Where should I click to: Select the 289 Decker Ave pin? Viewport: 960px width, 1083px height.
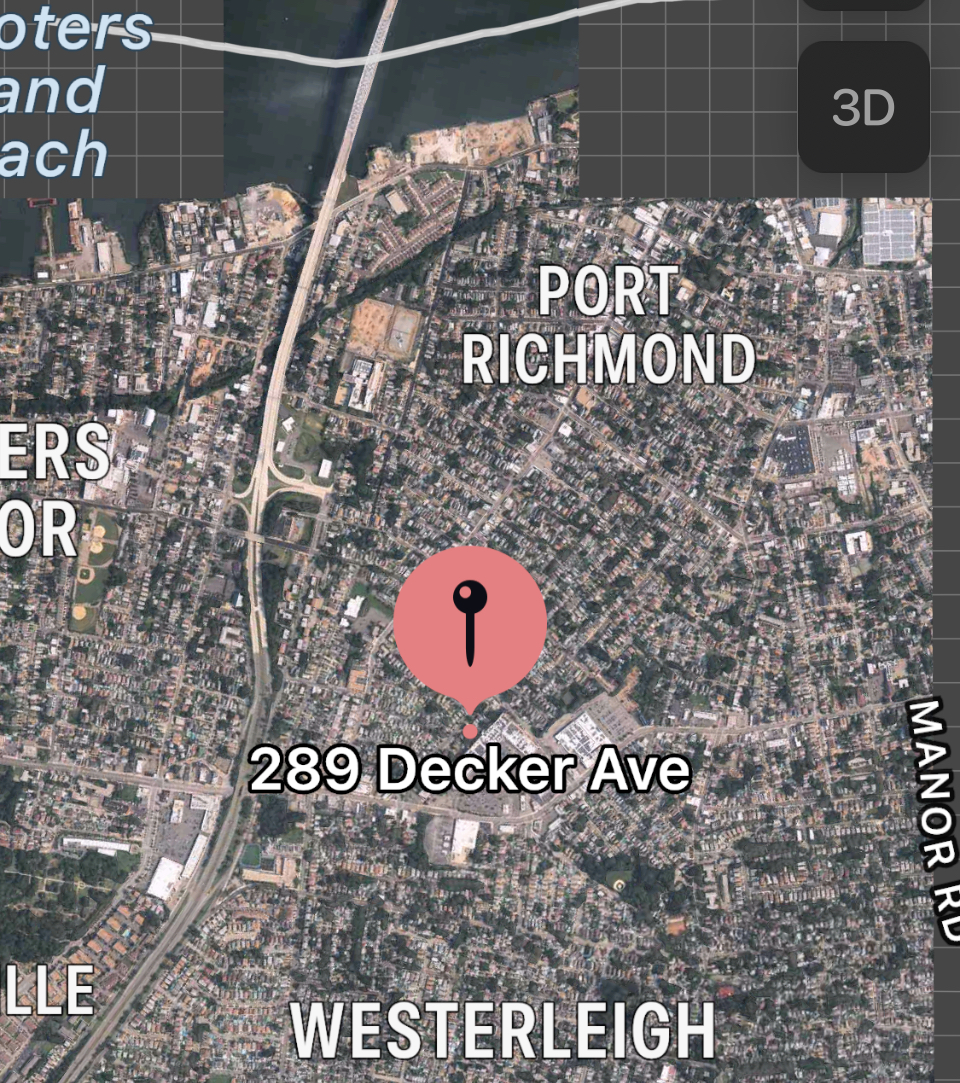click(470, 622)
